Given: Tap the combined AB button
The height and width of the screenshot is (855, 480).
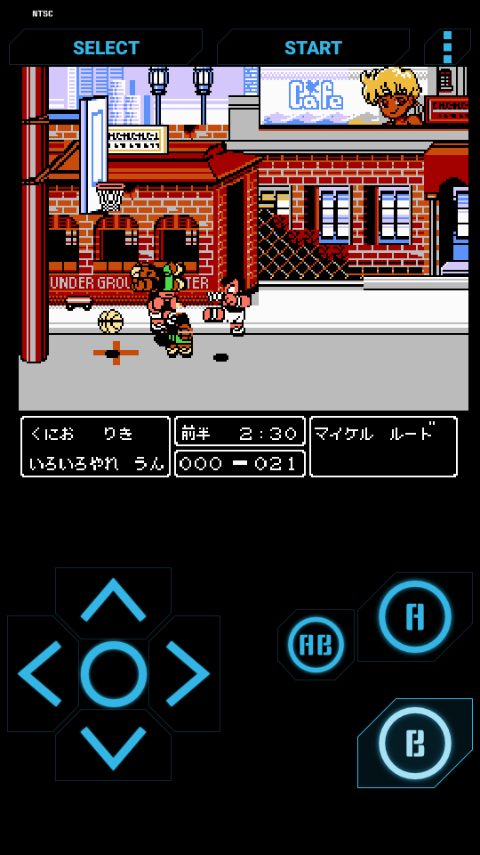Looking at the screenshot, I should click(x=316, y=645).
